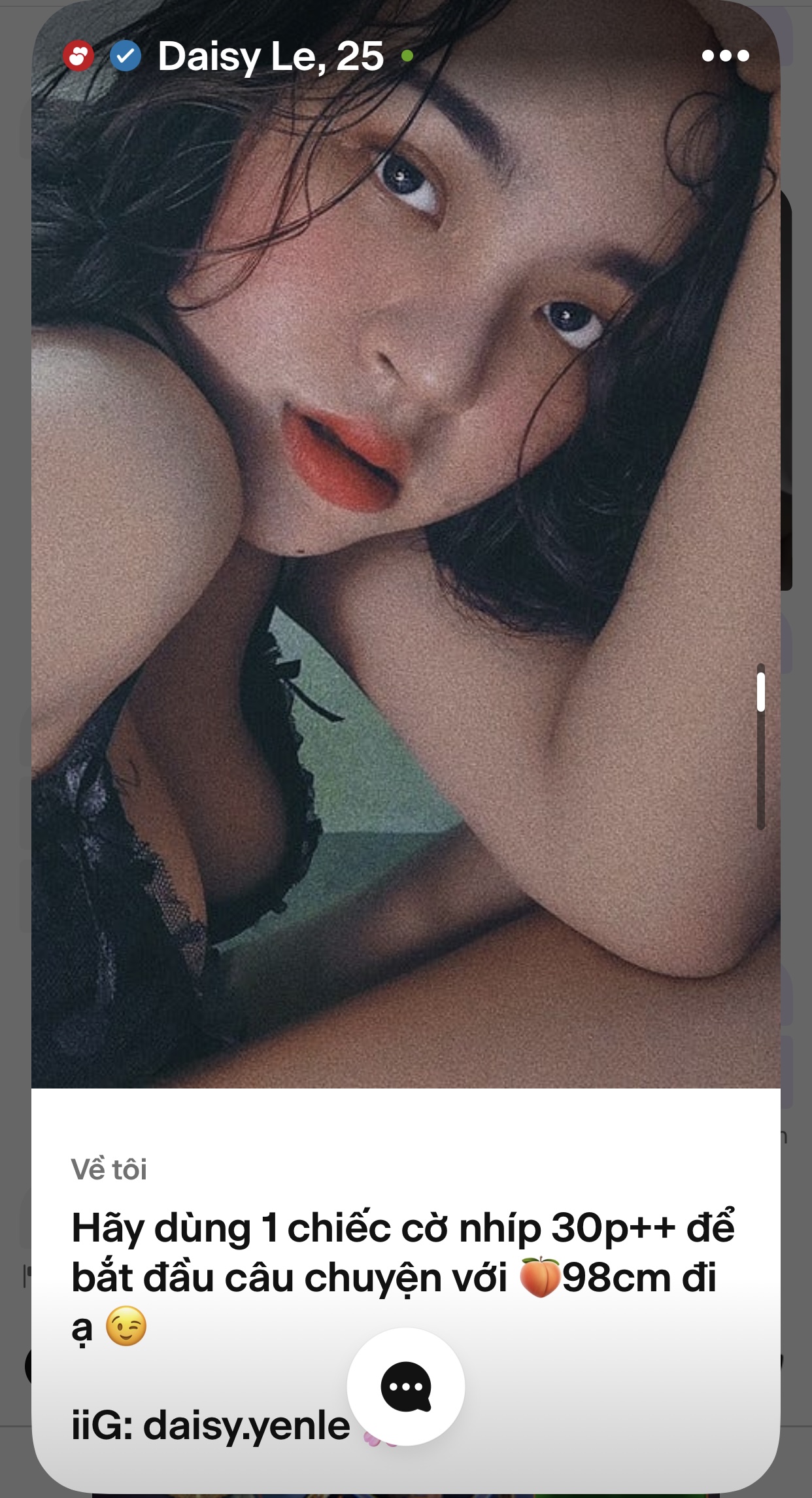Tap the chat bubble message button

(x=405, y=1386)
